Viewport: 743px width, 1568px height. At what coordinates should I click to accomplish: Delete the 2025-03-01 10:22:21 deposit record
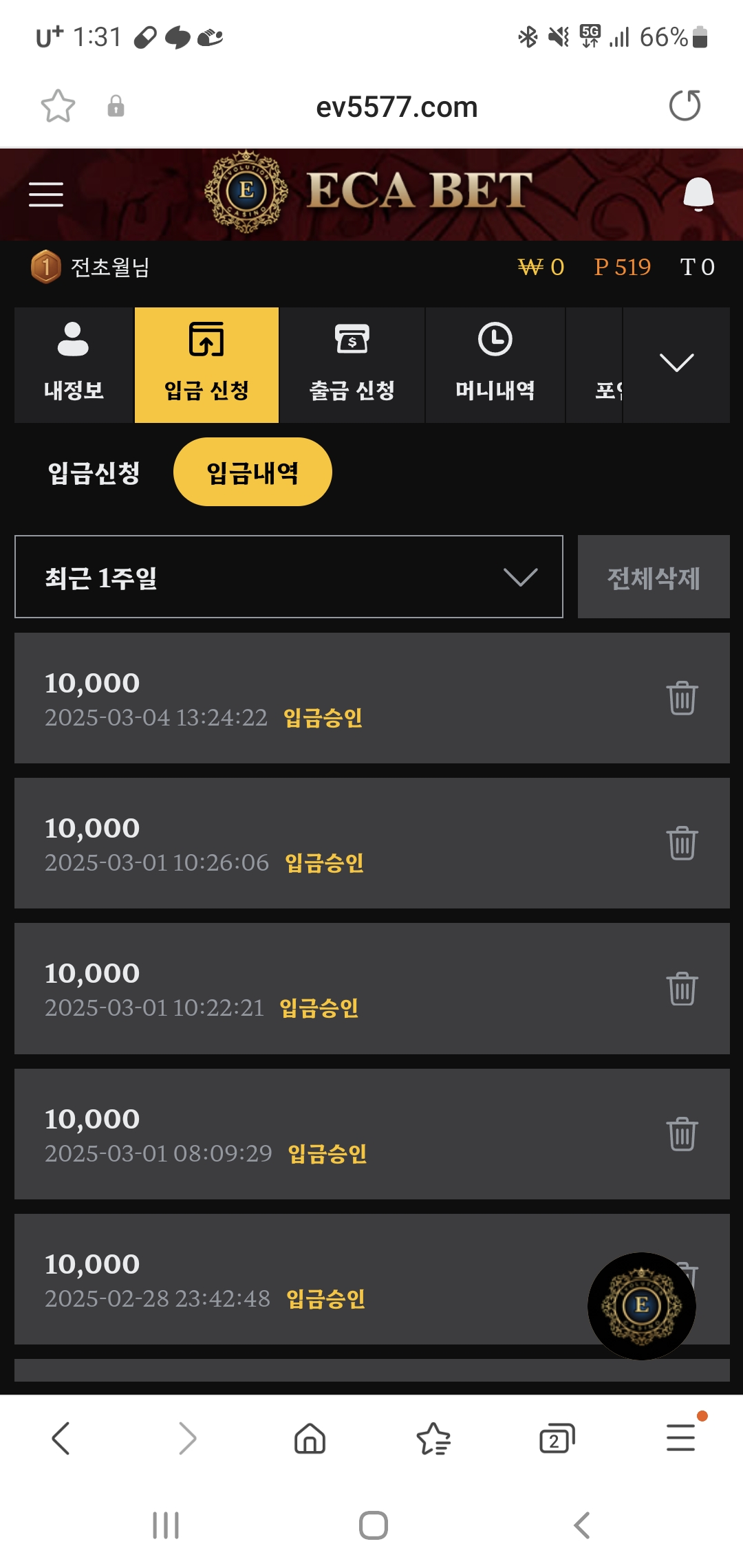[682, 988]
